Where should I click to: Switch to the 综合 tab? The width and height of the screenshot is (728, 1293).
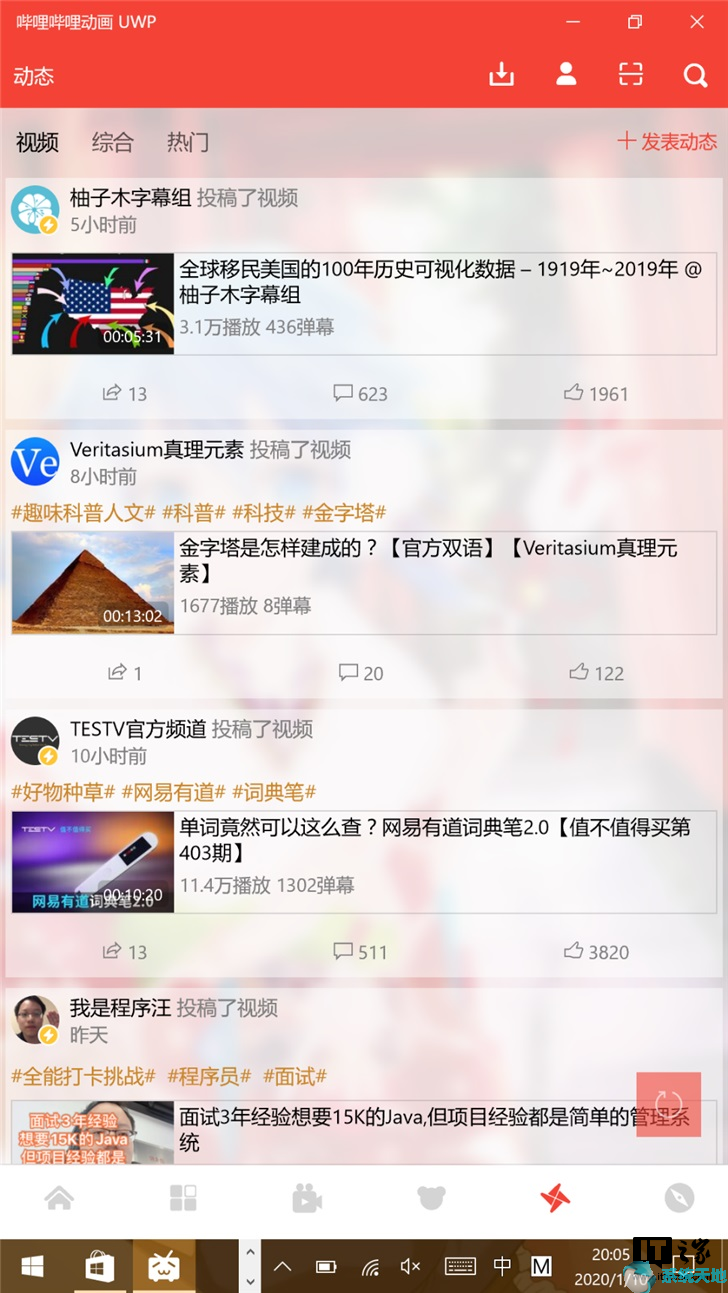point(112,142)
